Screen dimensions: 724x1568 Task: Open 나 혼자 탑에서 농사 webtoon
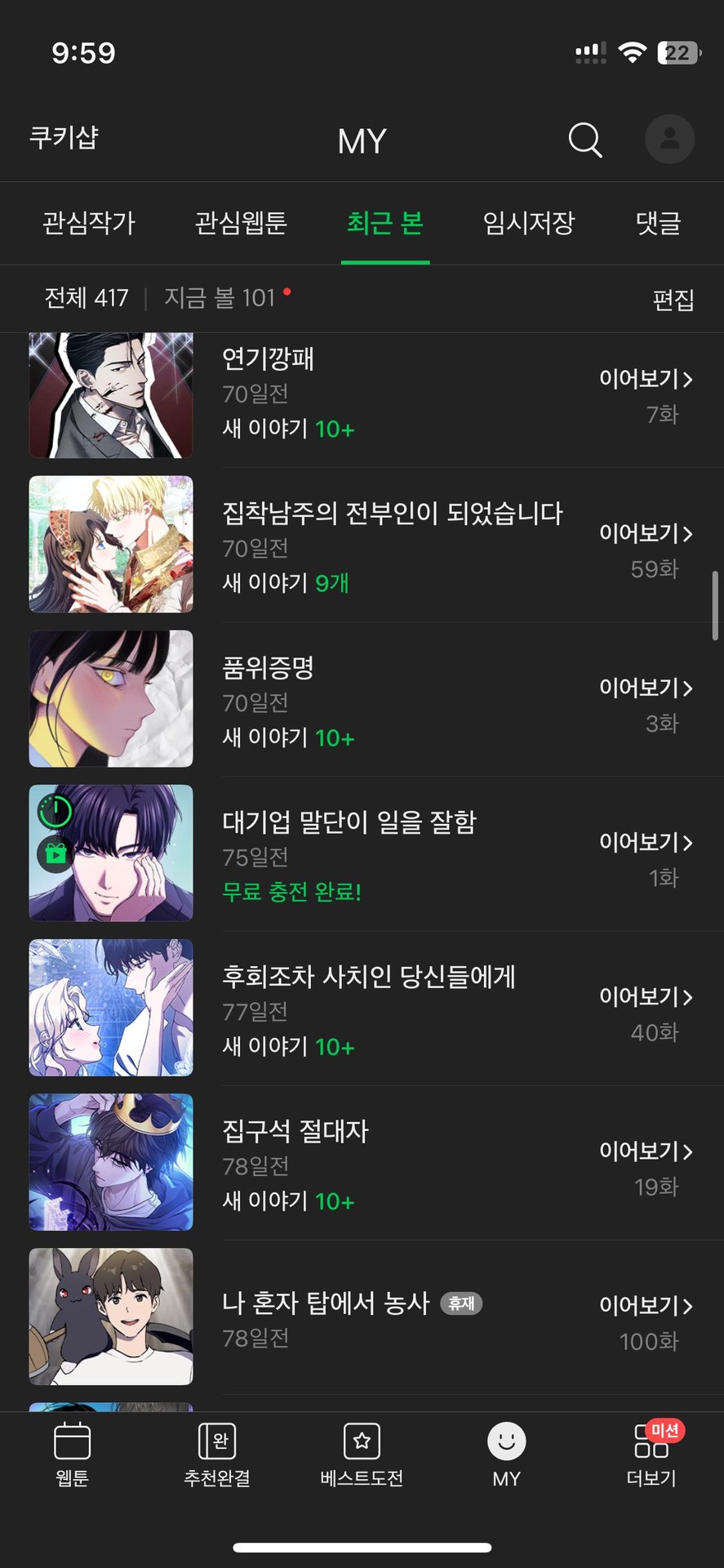point(326,1303)
